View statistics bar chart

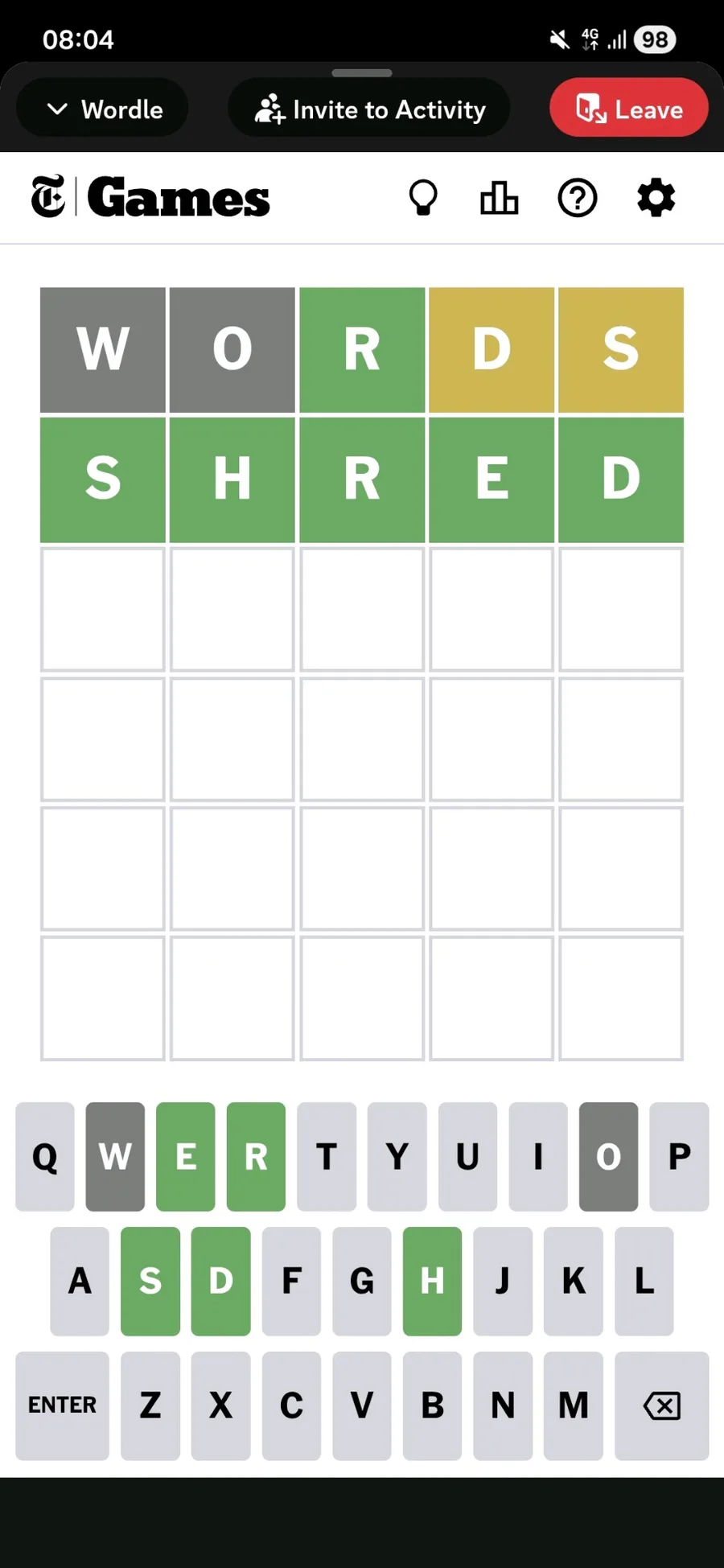[500, 198]
